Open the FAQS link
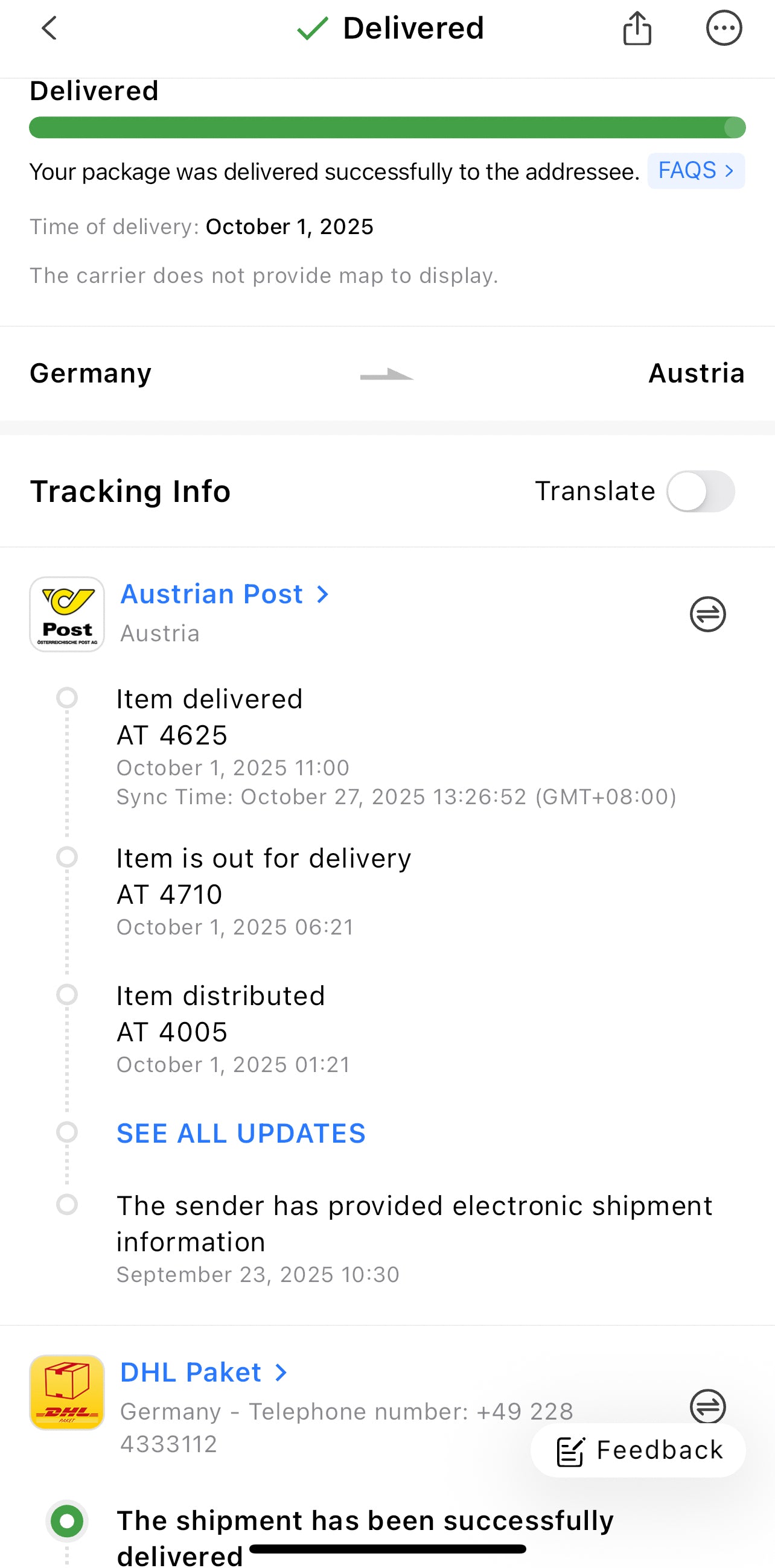This screenshot has width=775, height=1568. pyautogui.click(x=695, y=171)
